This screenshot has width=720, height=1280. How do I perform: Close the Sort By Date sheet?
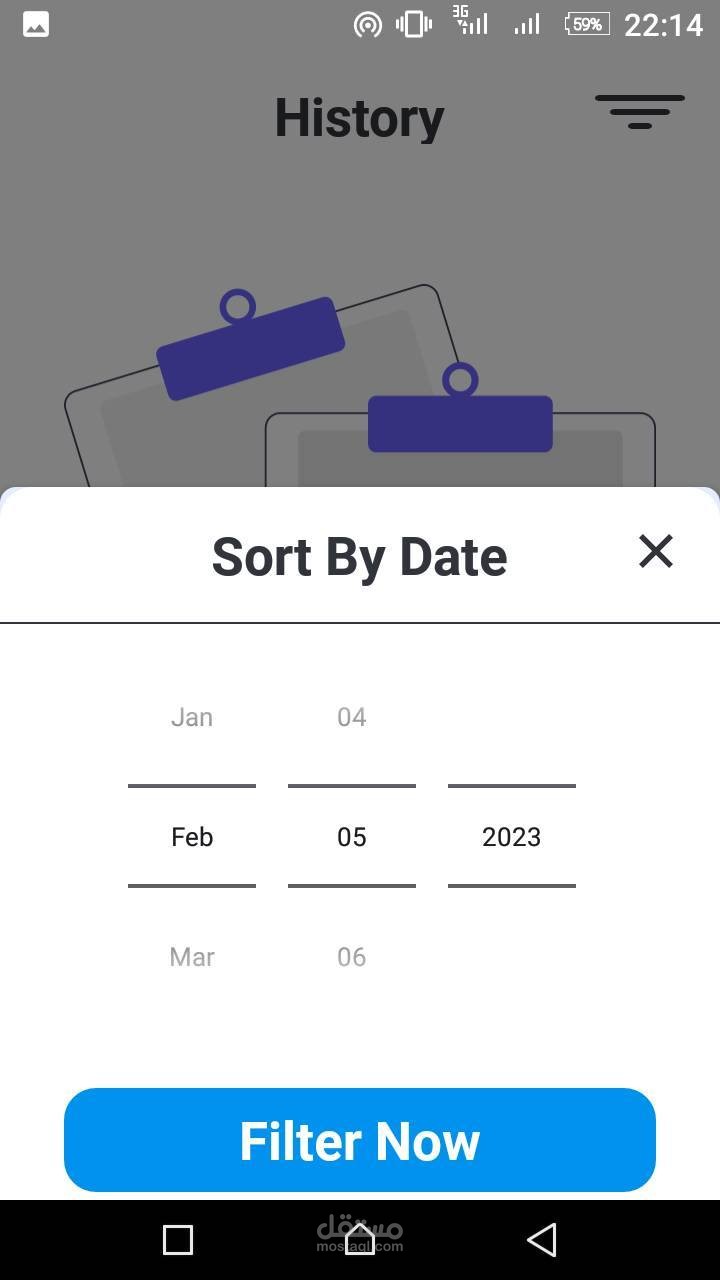[x=656, y=551]
